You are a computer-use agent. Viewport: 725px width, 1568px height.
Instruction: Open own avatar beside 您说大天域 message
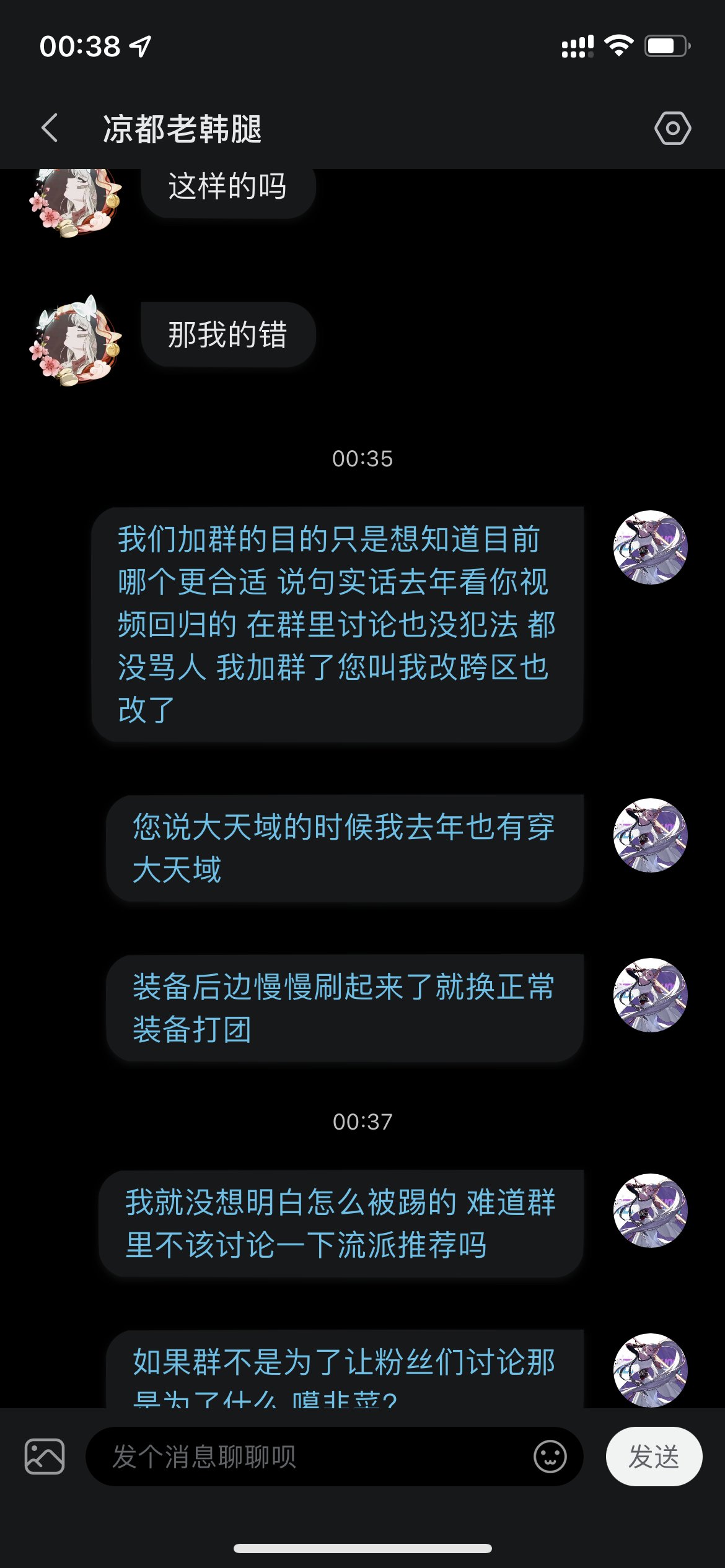point(650,835)
